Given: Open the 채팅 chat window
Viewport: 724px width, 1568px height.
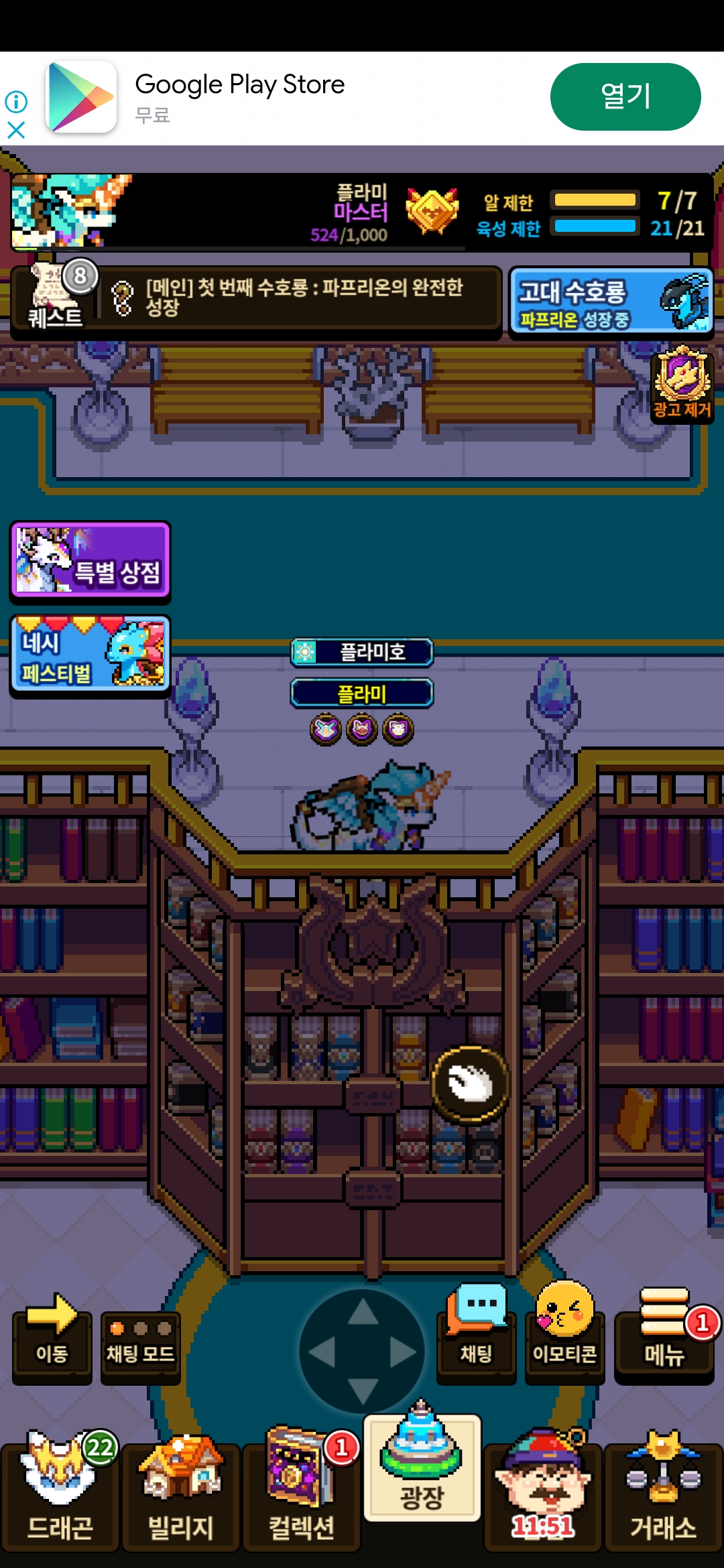Looking at the screenshot, I should coord(477,1330).
